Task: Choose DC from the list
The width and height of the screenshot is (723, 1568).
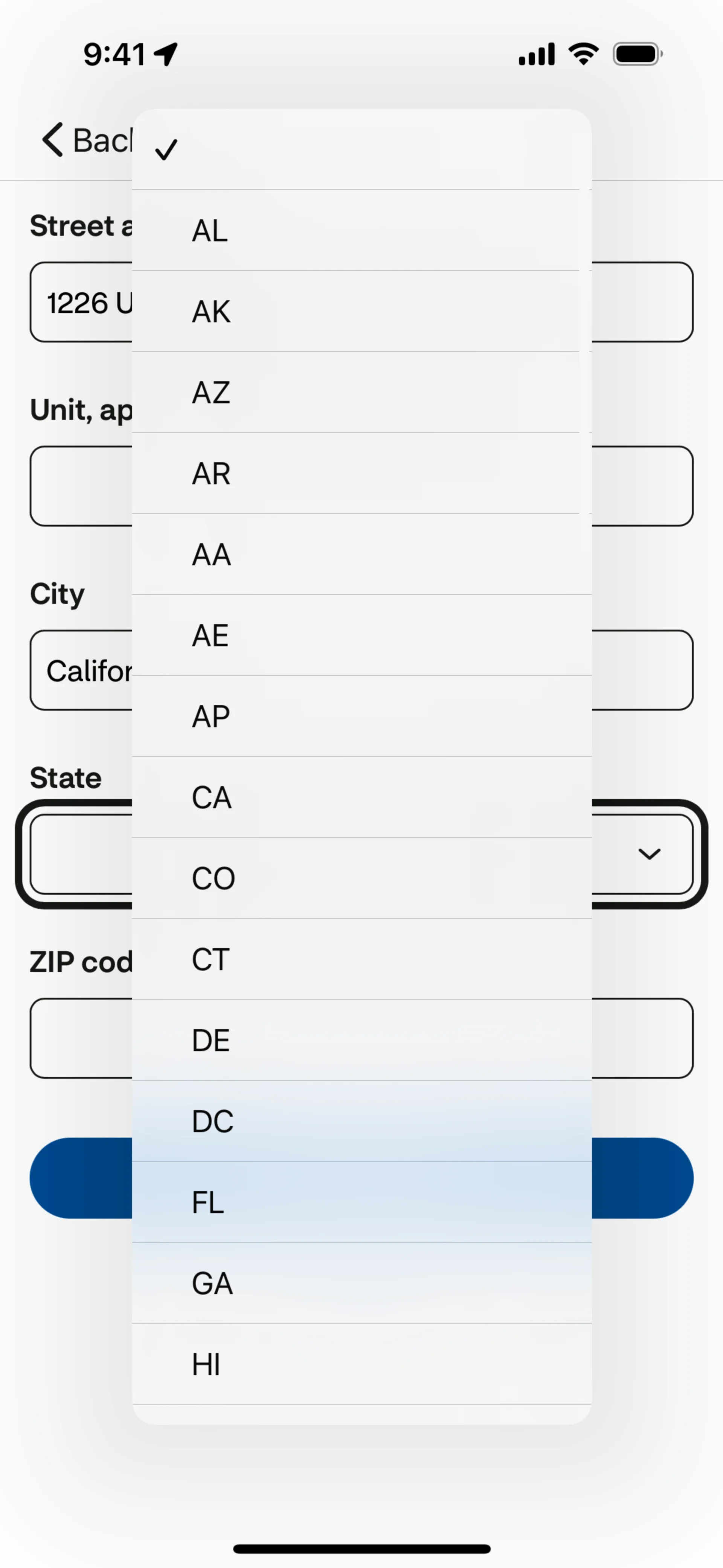Action: point(361,1121)
